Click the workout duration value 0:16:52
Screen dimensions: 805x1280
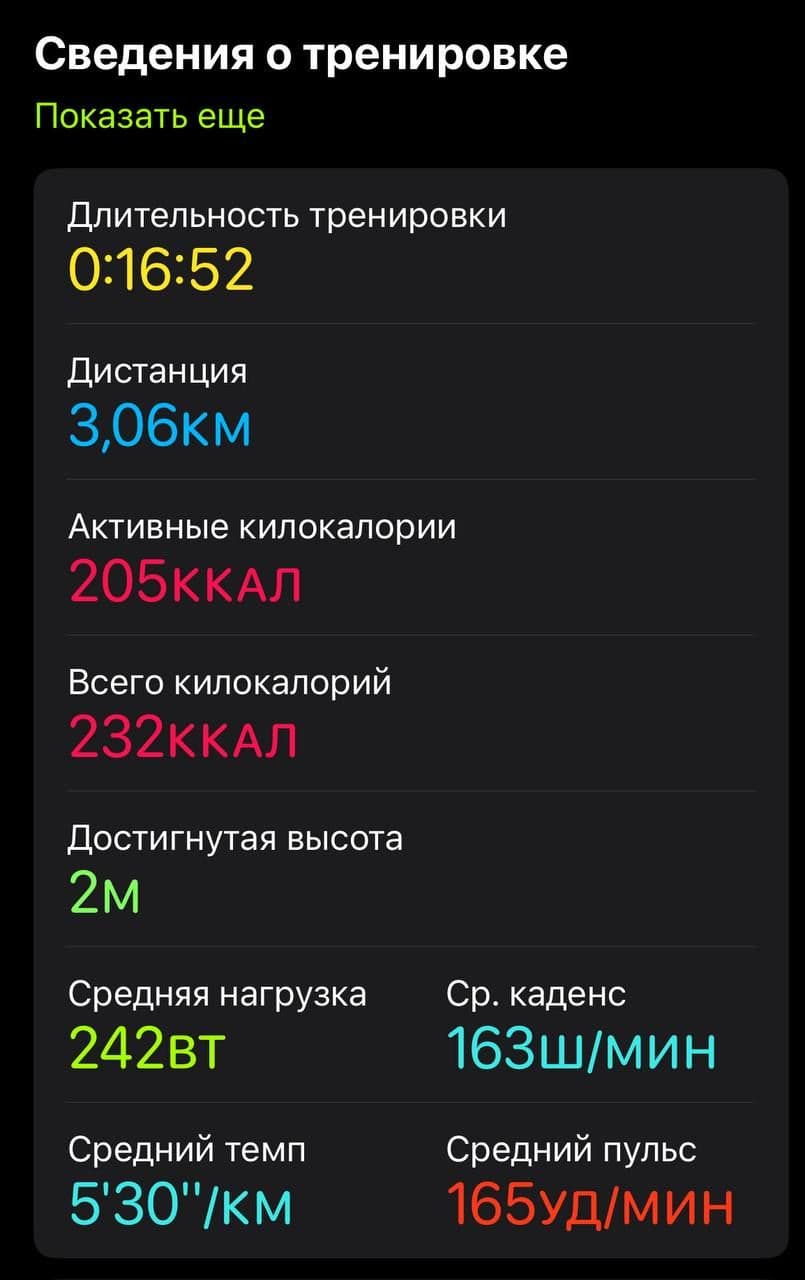[x=160, y=268]
